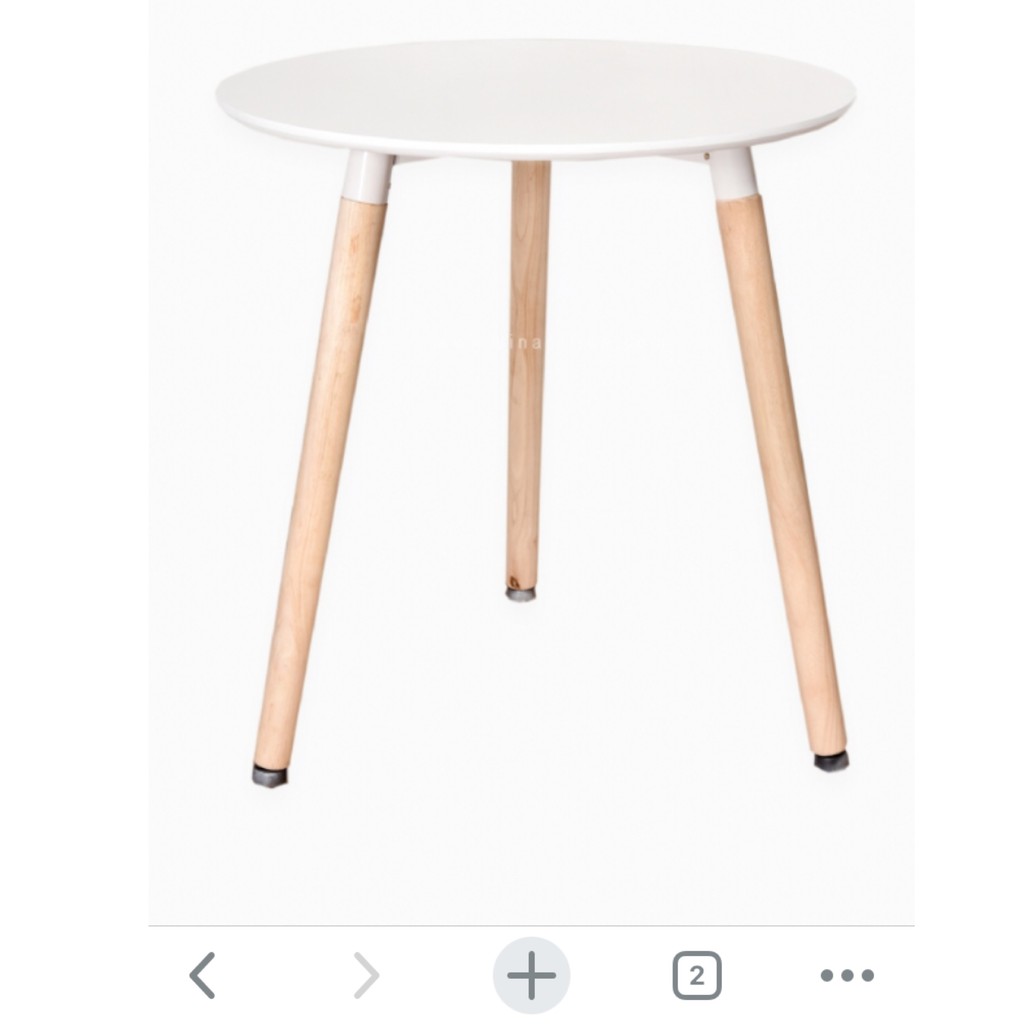Open a new tab with the plus button
This screenshot has height=1024, width=1024.
click(531, 975)
